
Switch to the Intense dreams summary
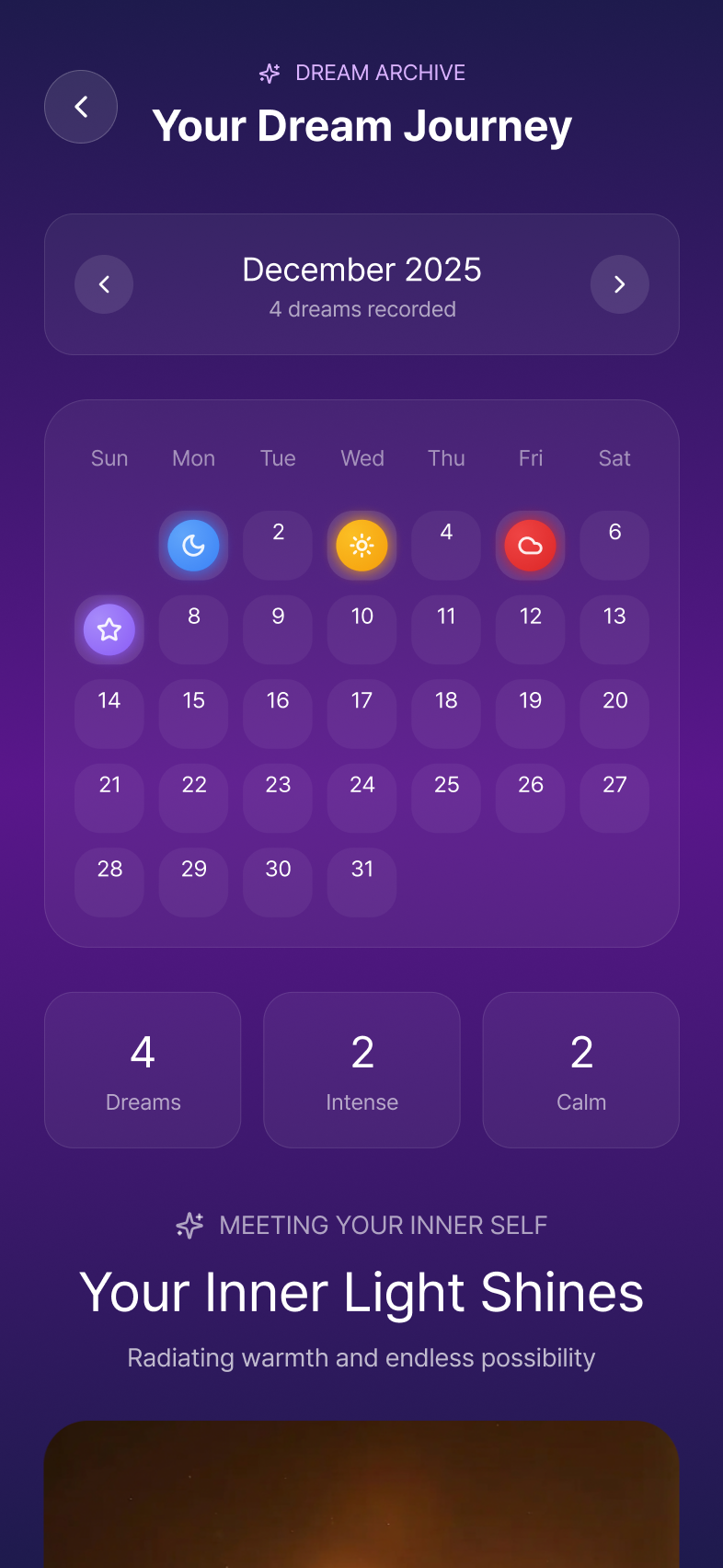(x=361, y=1069)
